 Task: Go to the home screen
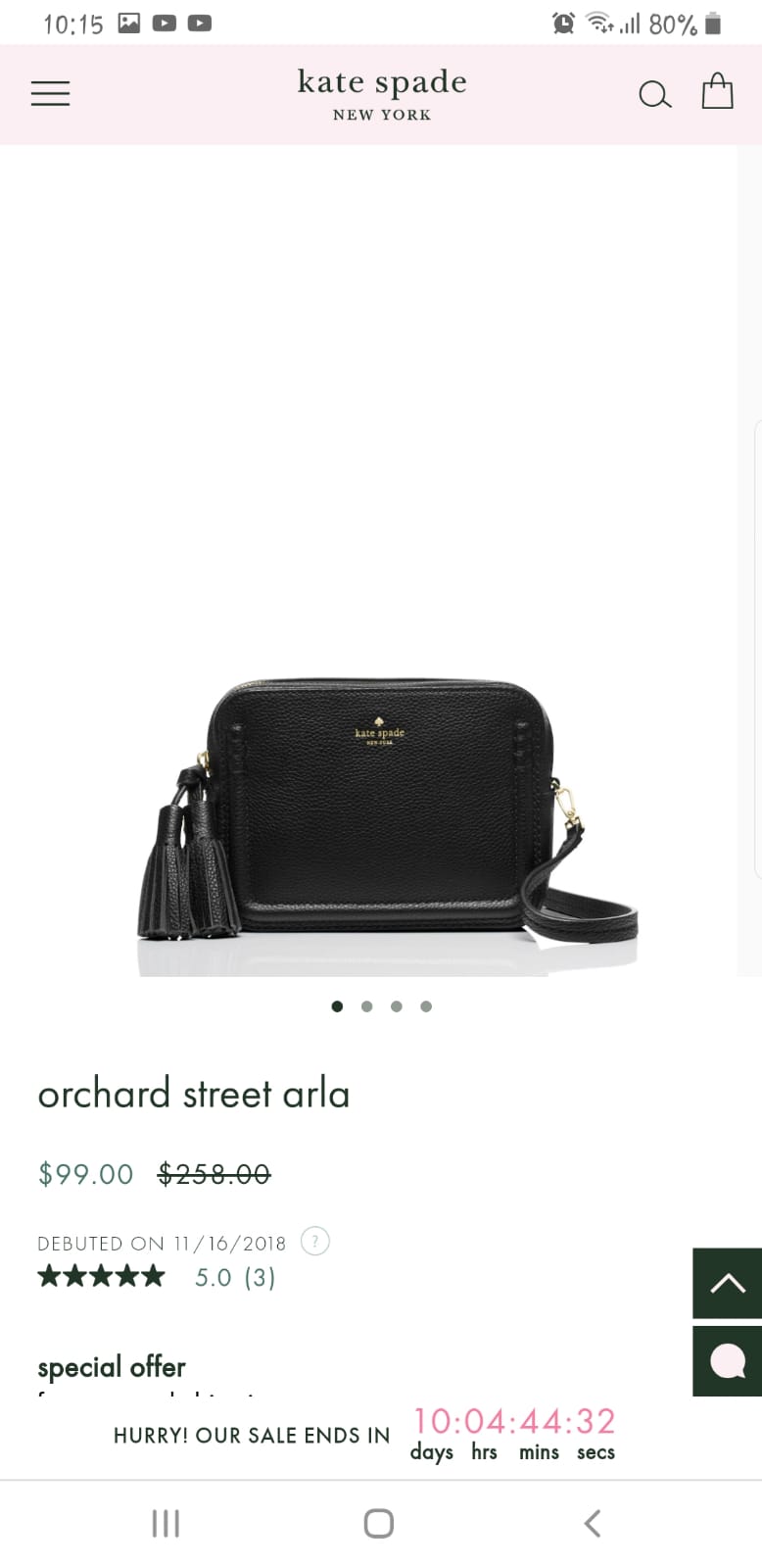(379, 1523)
